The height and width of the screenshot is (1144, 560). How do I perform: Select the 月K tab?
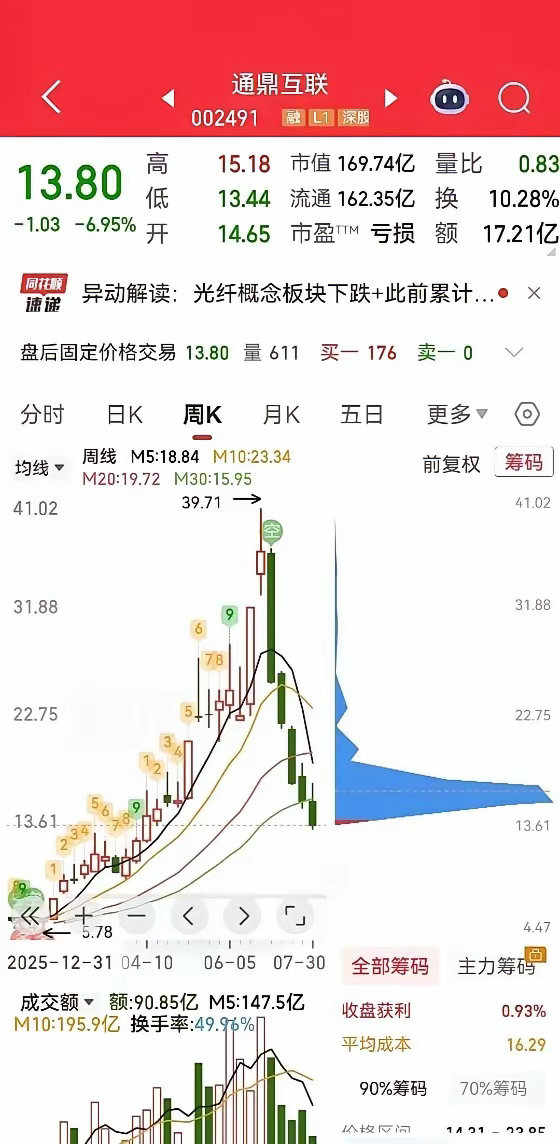(x=281, y=414)
